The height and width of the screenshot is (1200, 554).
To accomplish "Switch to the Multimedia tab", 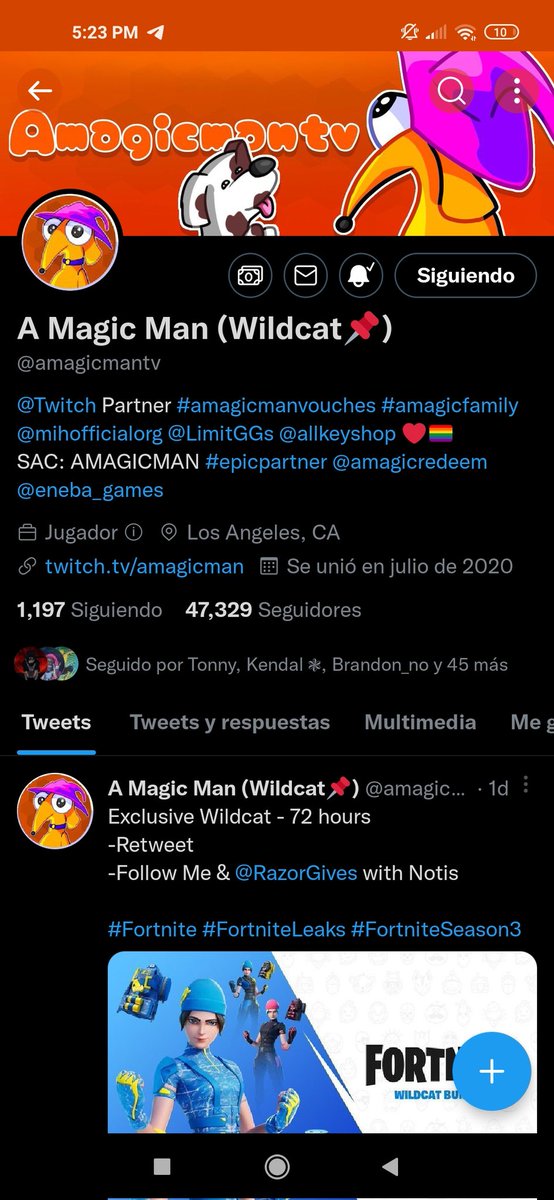I will (x=420, y=722).
